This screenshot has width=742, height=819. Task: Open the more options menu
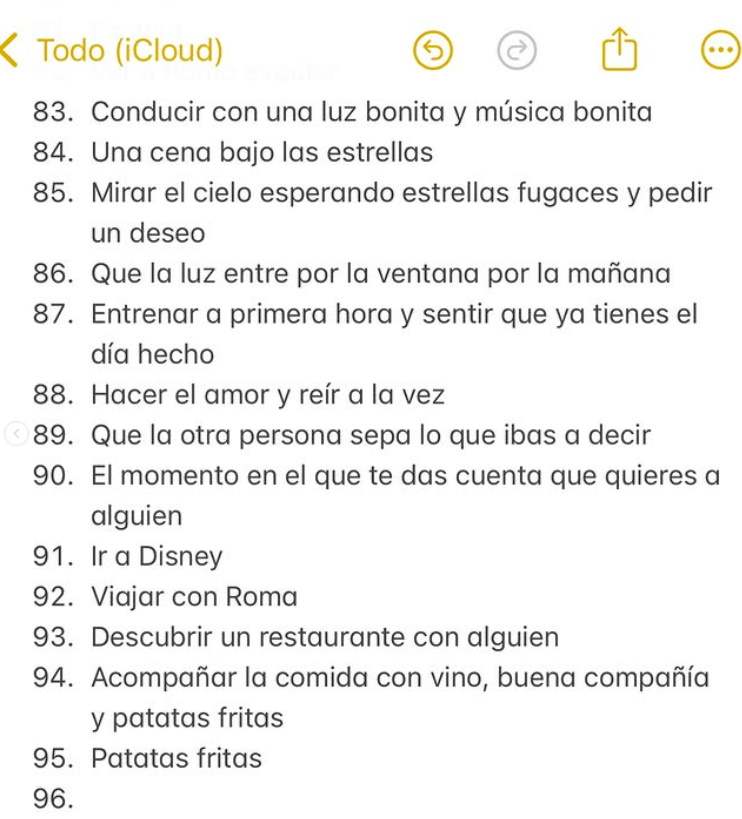coord(718,50)
